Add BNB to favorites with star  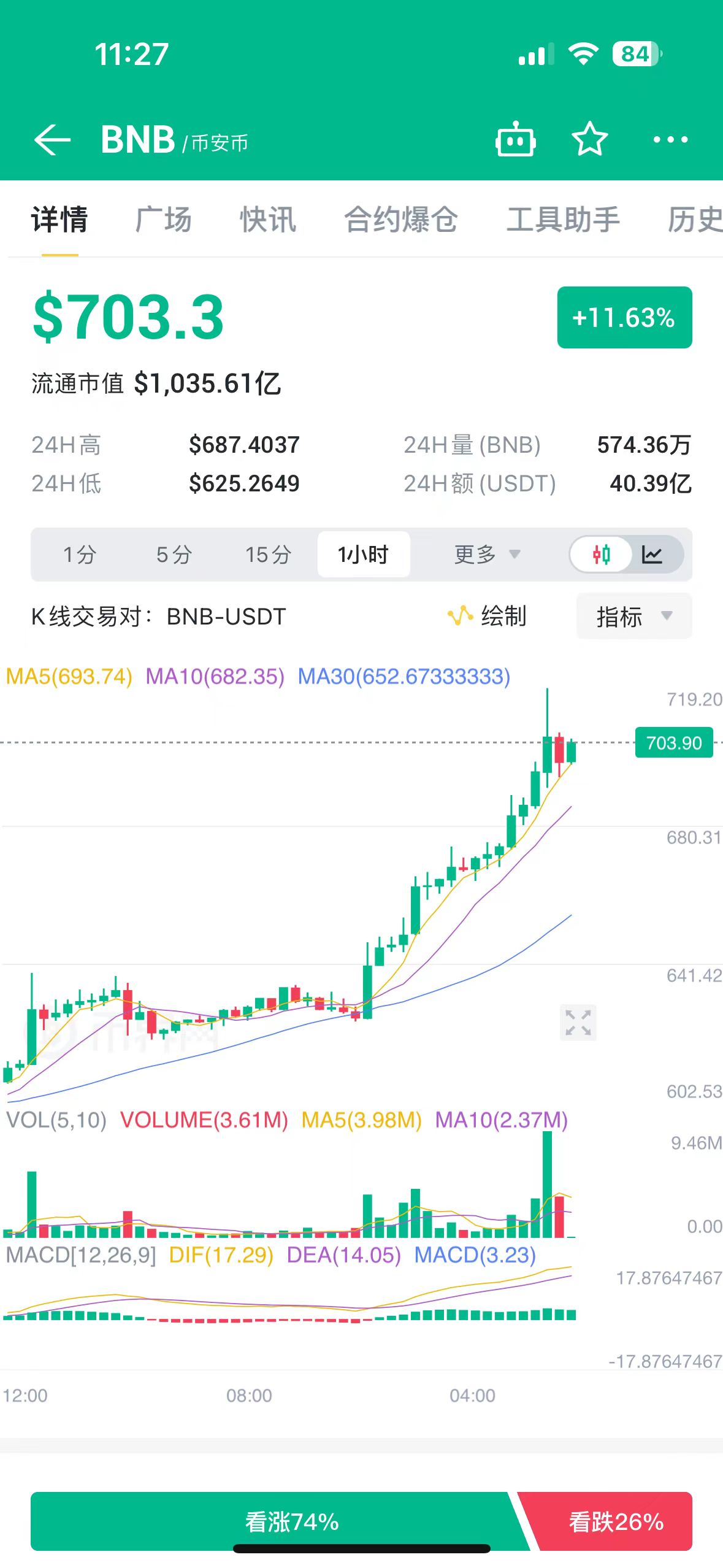[x=589, y=140]
